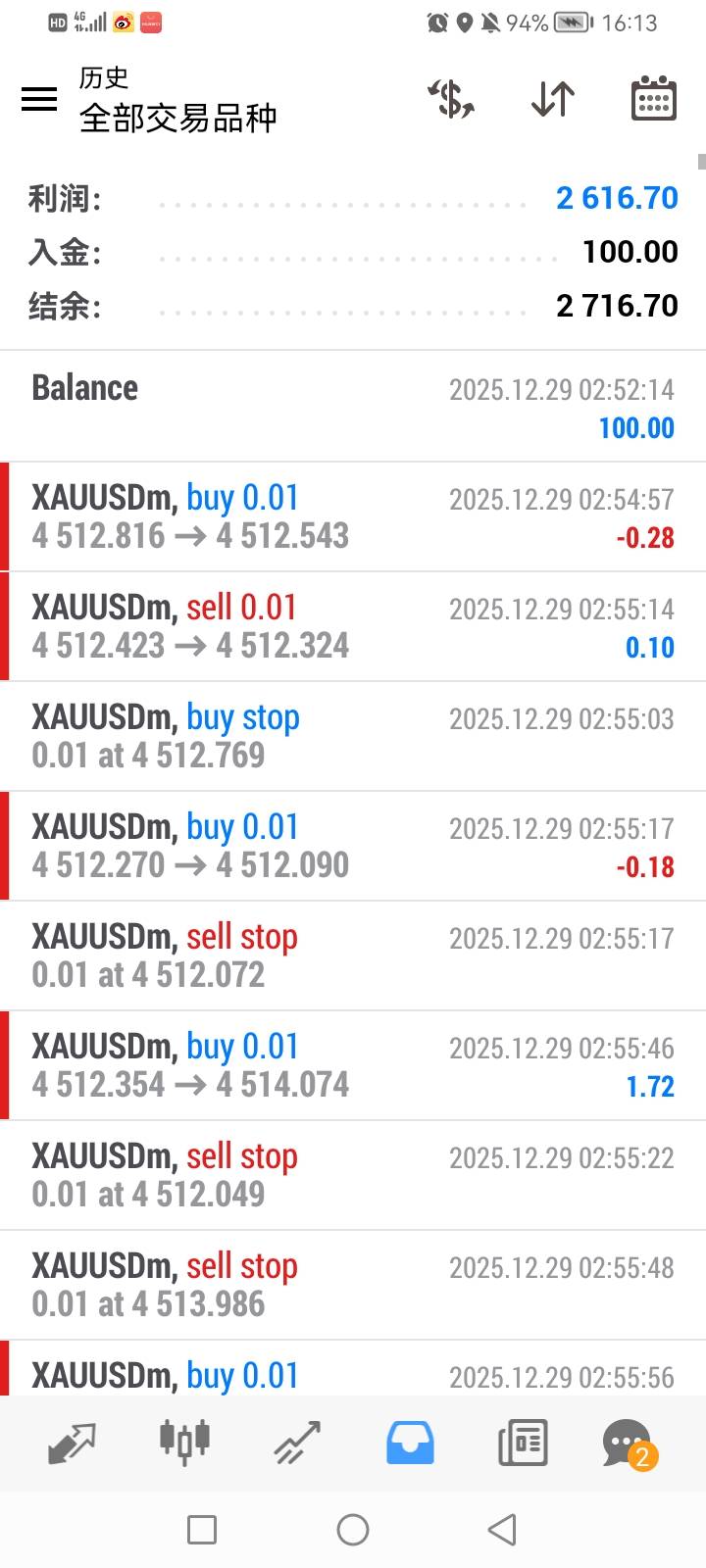Open the Balance 100.00 deposit entry
706x1568 pixels.
point(353,407)
